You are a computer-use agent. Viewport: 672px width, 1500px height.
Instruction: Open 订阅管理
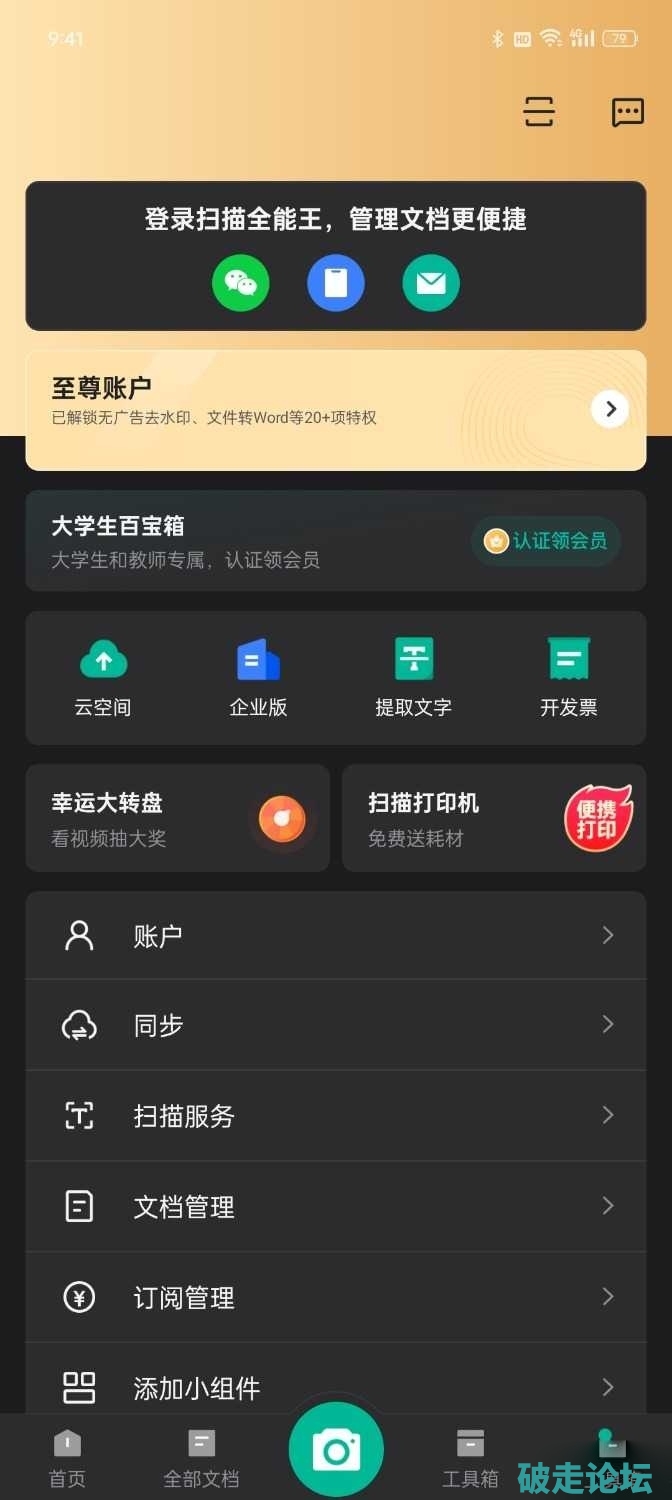336,1298
